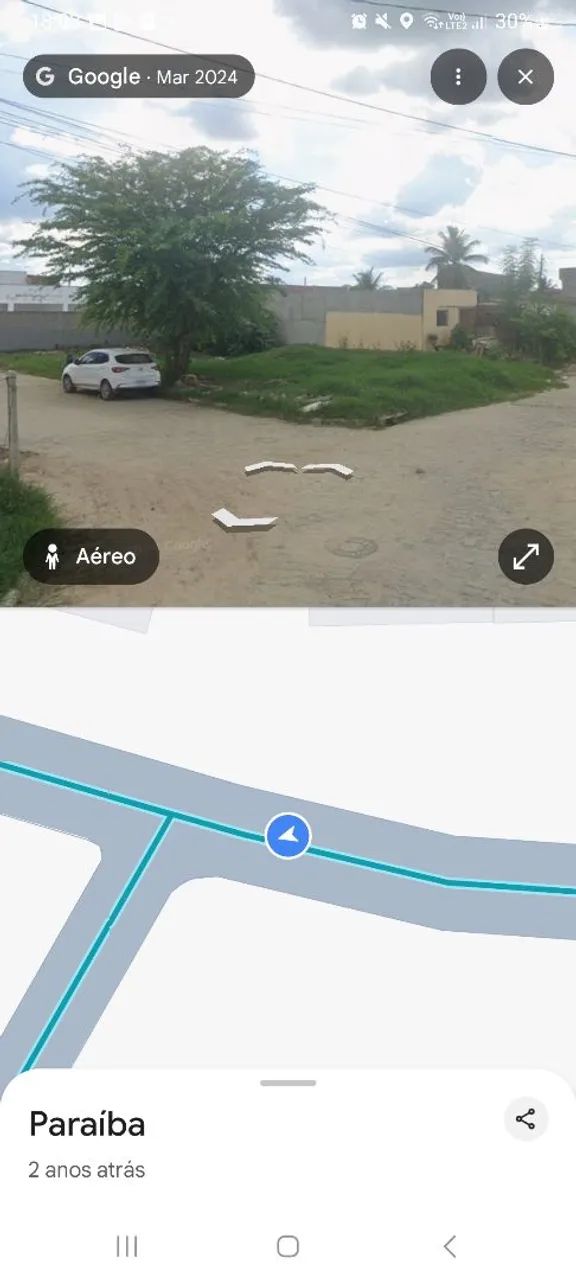Open the Street View overflow menu
The width and height of the screenshot is (576, 1280).
coord(458,77)
